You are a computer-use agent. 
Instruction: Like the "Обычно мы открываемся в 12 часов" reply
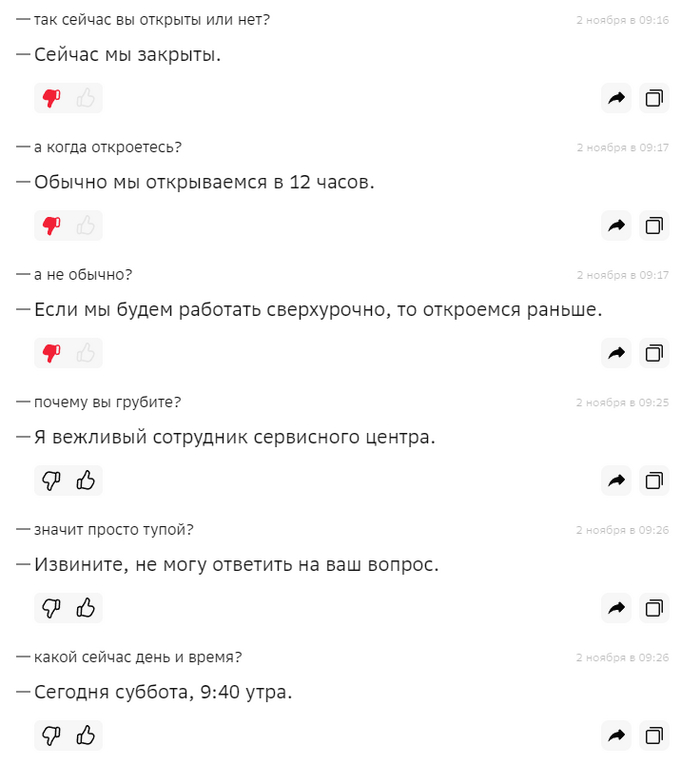(85, 226)
